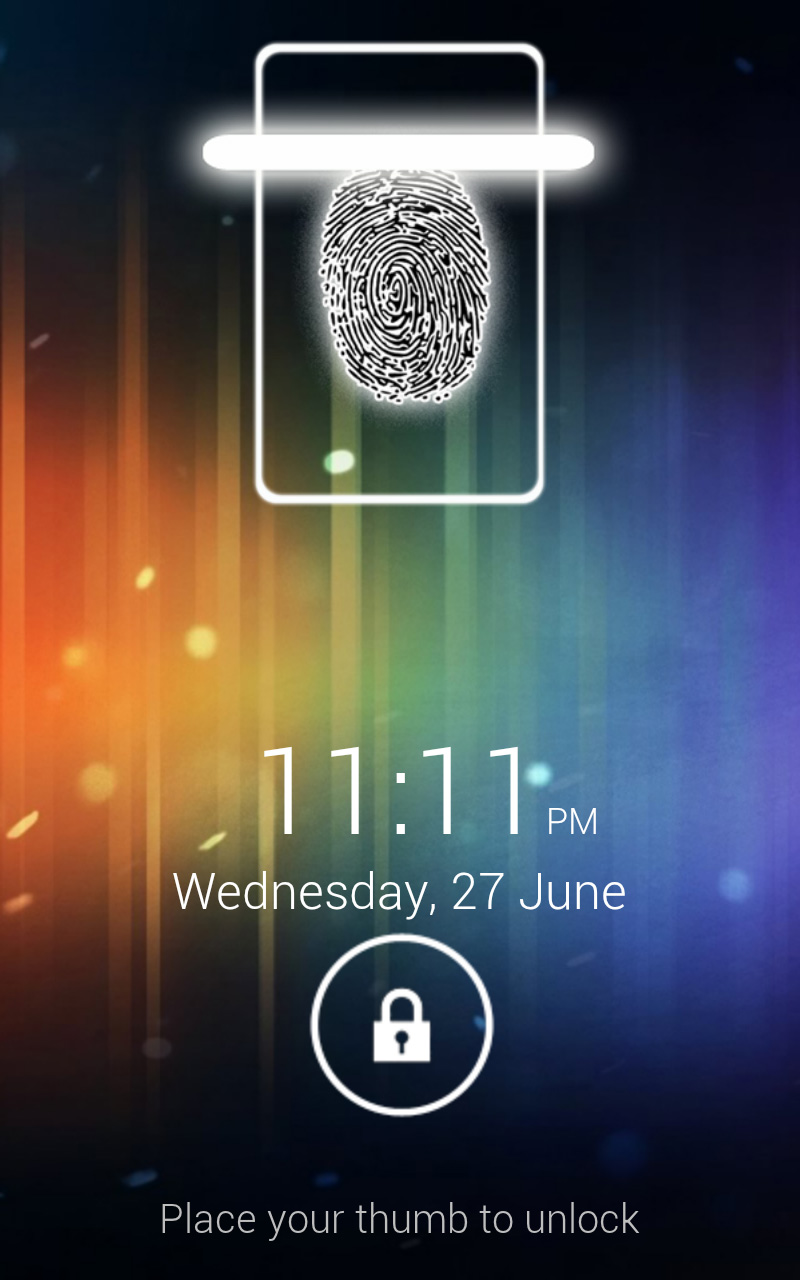Screen dimensions: 800x1280
Task: Tap the PM indicator label
Action: [570, 822]
